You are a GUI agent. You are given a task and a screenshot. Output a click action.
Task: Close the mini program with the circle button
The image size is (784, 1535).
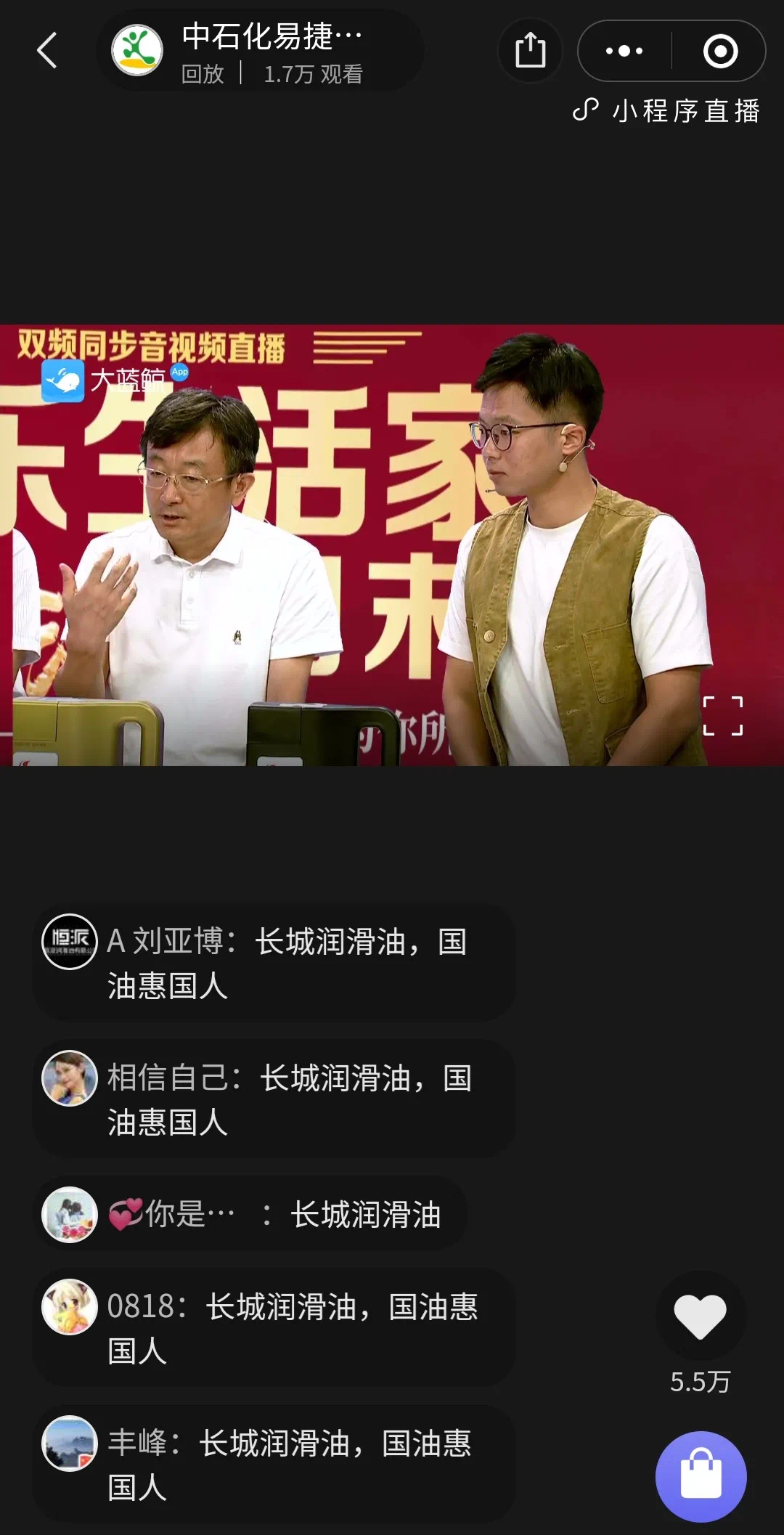(x=720, y=51)
